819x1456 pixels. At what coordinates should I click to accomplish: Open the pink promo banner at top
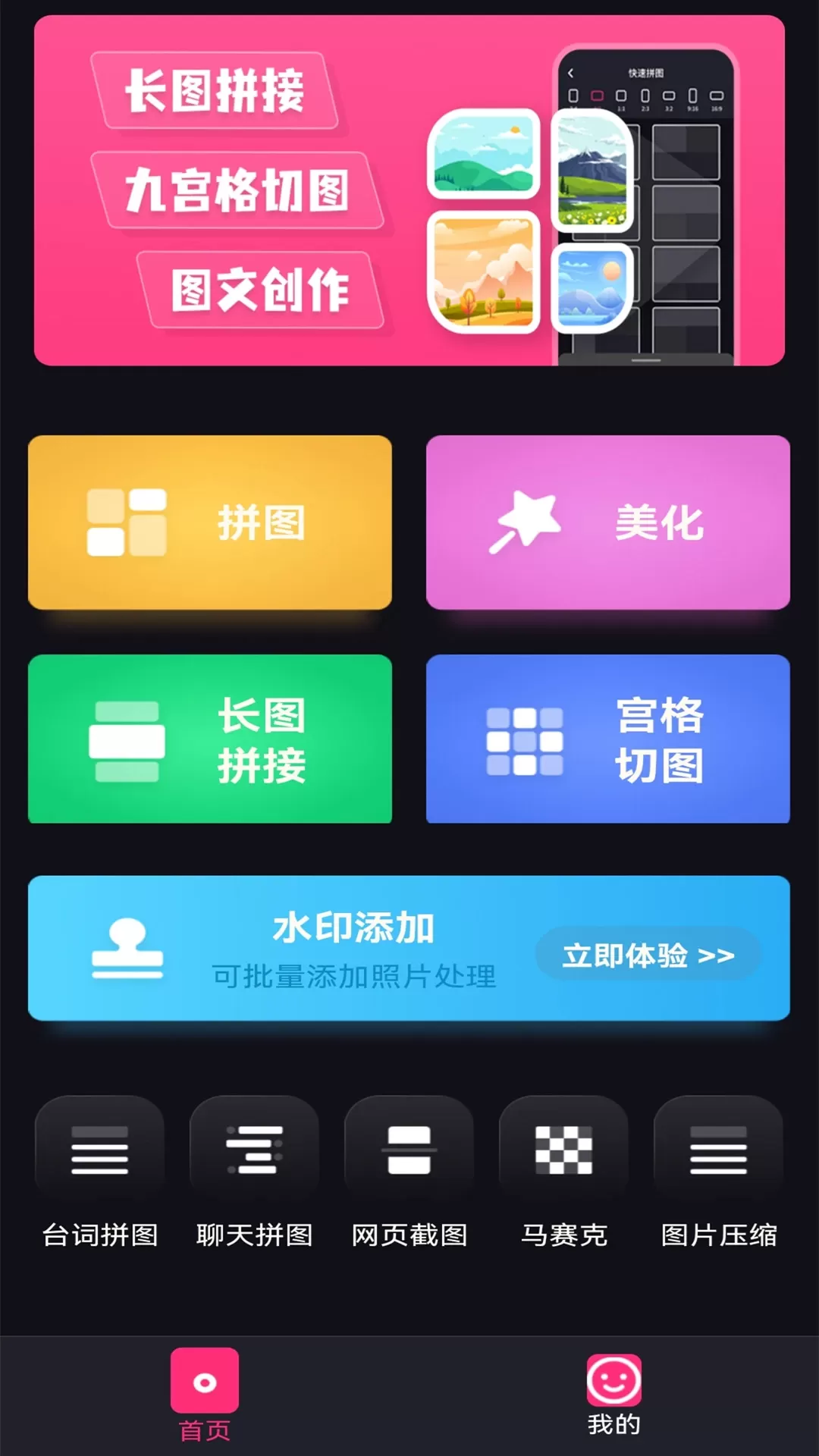click(409, 190)
